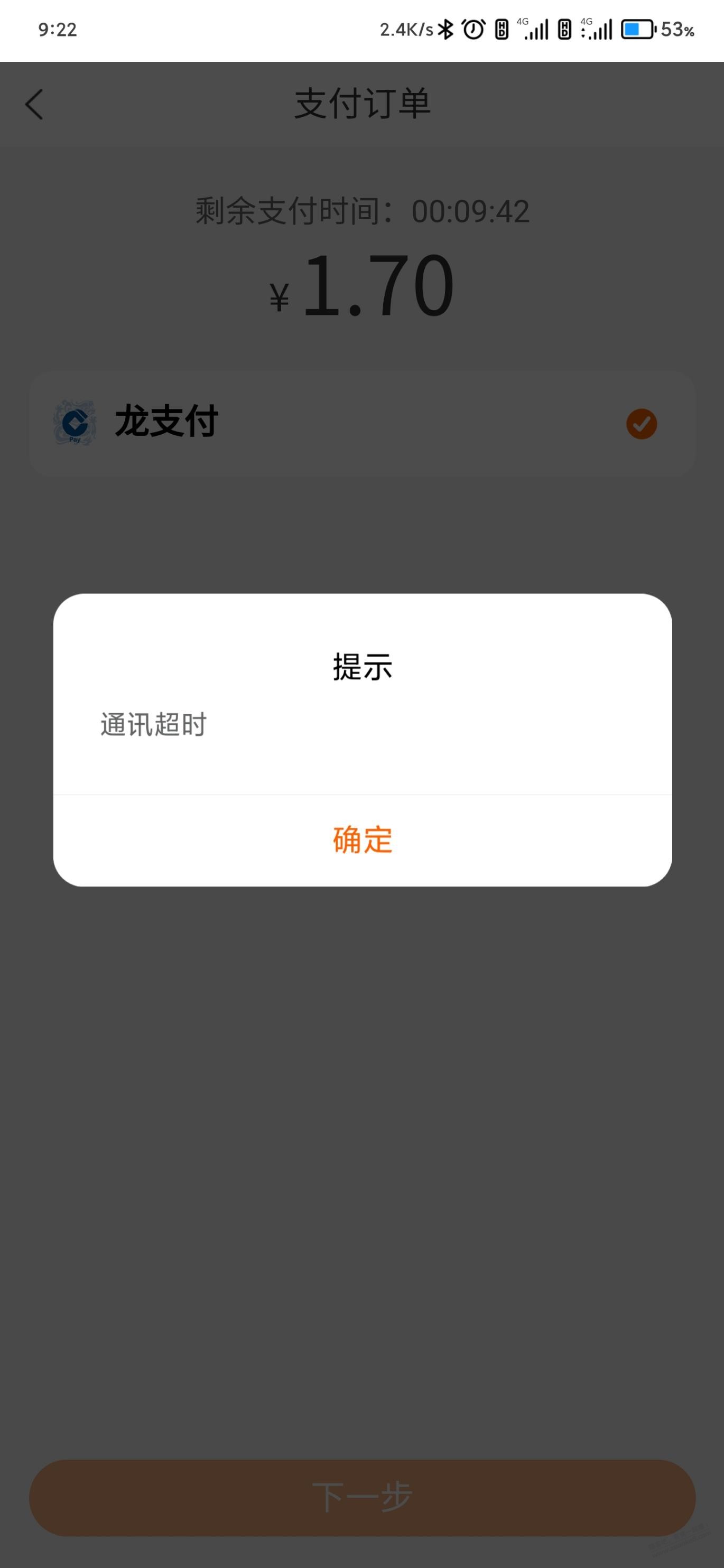
Task: Confirm the 通讯超时 dialog with 确定
Action: pyautogui.click(x=363, y=840)
